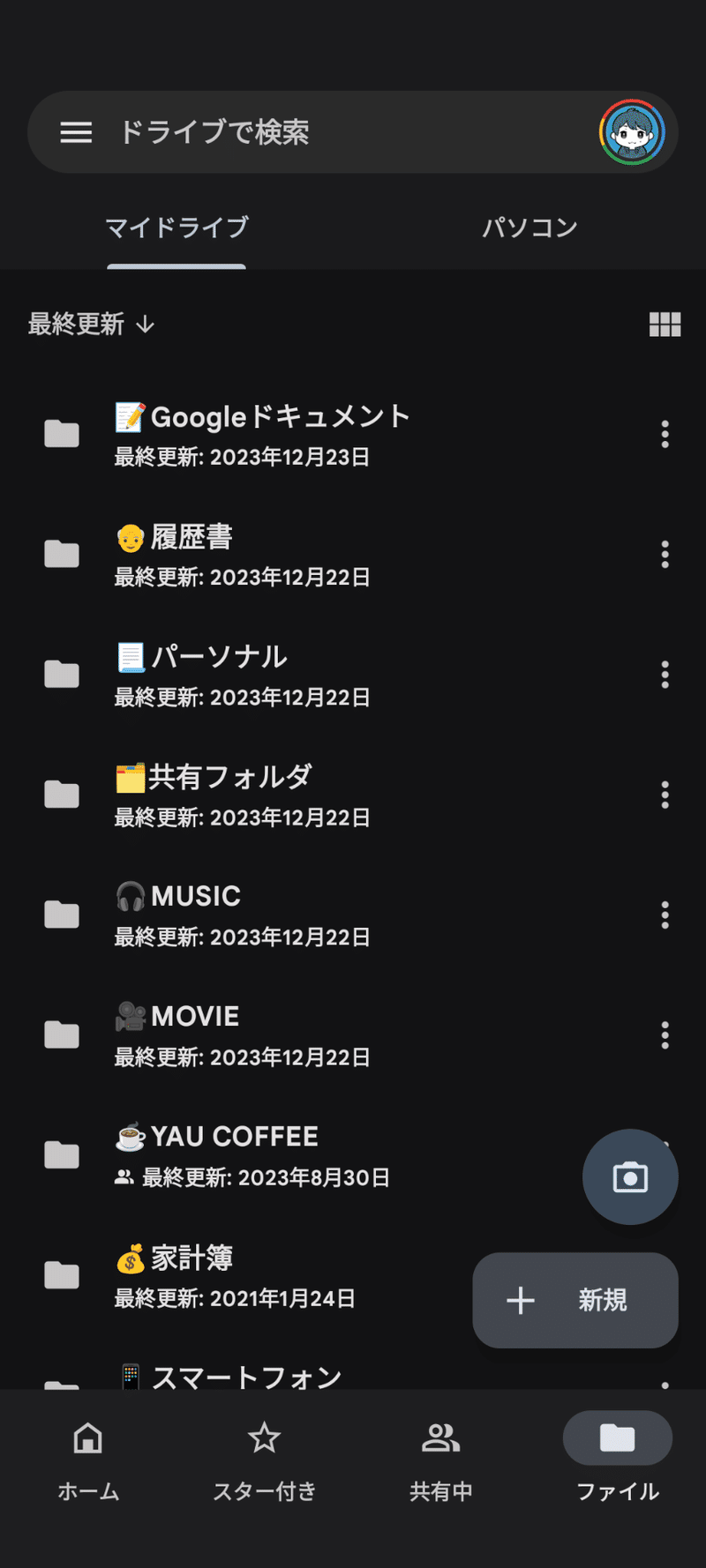Show more options for 共有フォルダ

[x=665, y=795]
